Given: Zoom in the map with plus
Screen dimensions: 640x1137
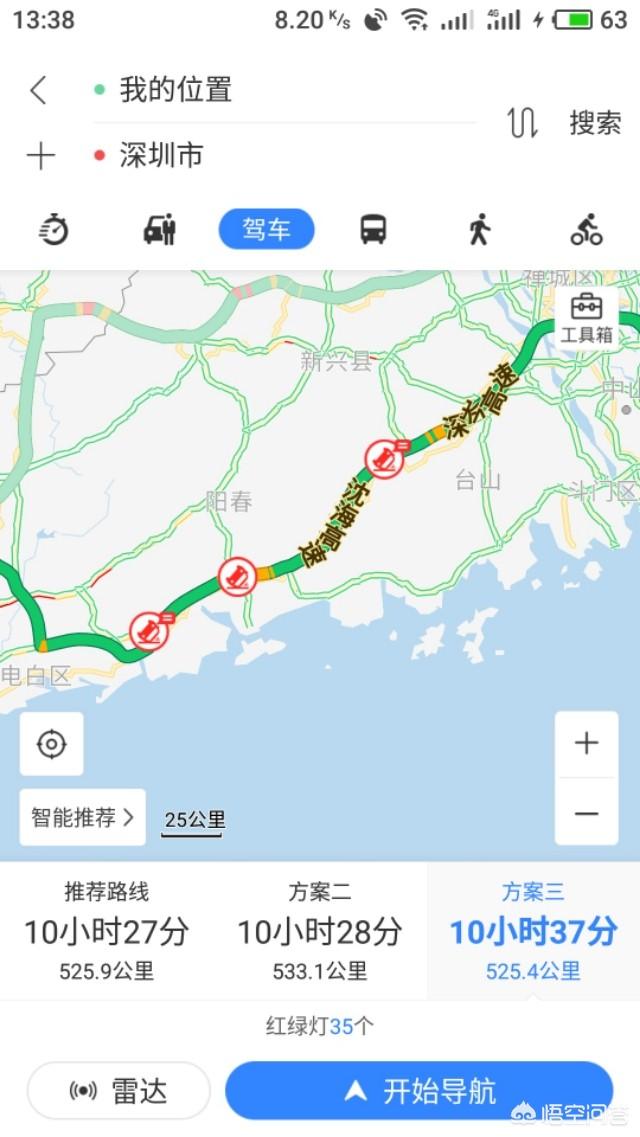Looking at the screenshot, I should pyautogui.click(x=587, y=743).
